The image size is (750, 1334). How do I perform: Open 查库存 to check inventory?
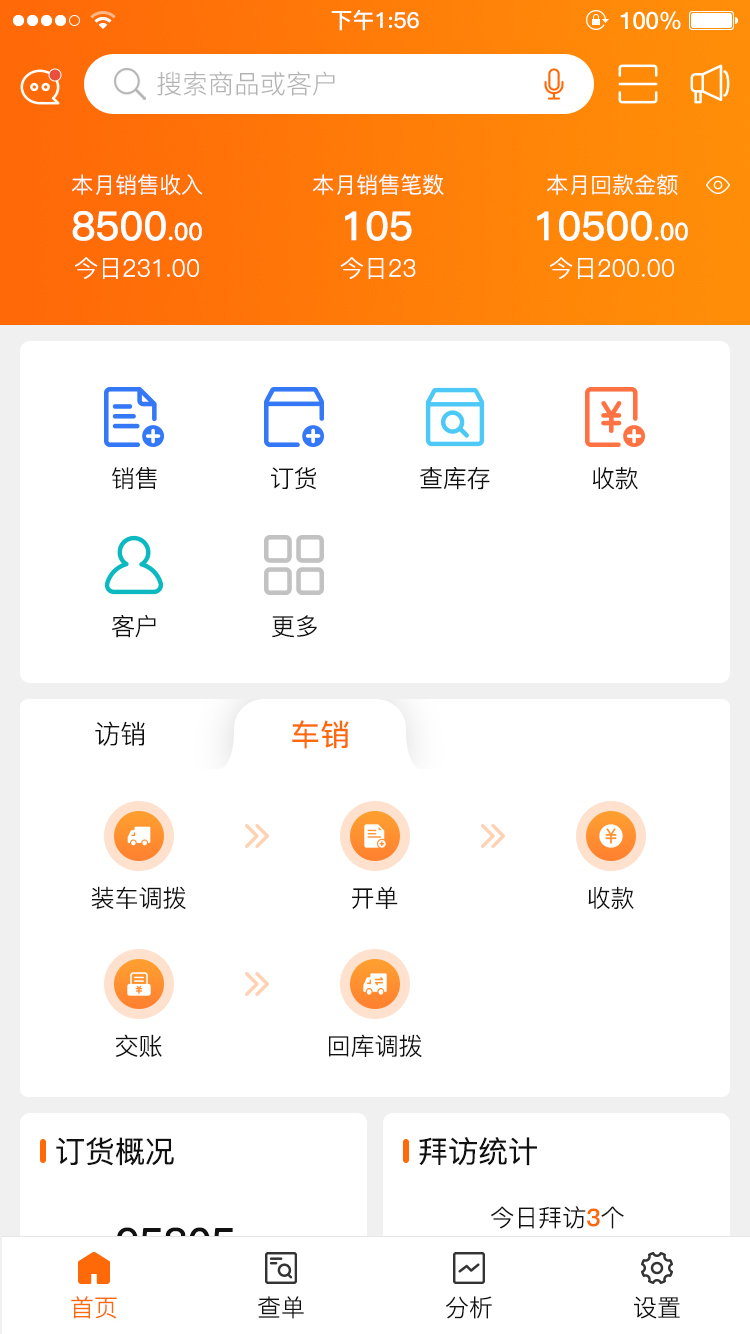coord(455,438)
